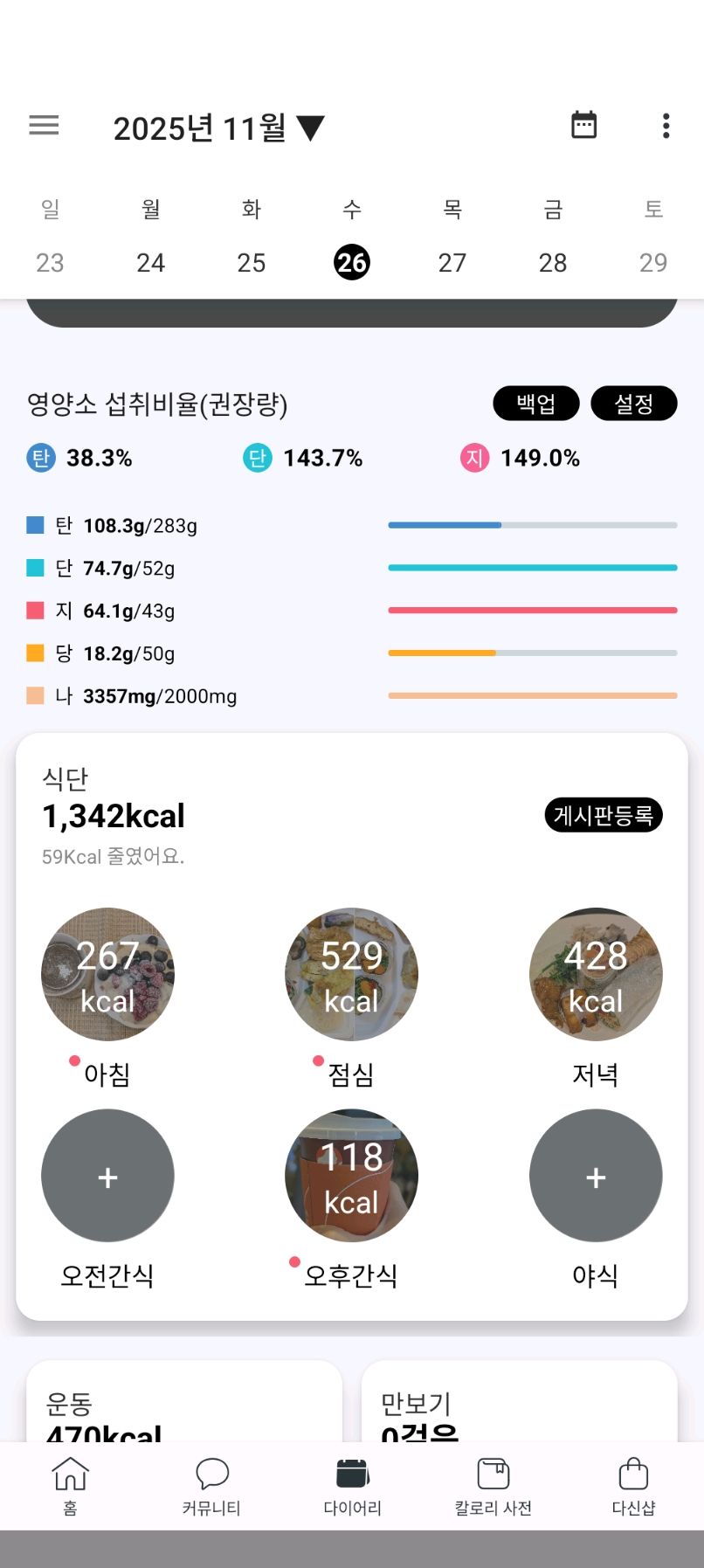
Task: Open the hamburger drawer menu
Action: [44, 126]
